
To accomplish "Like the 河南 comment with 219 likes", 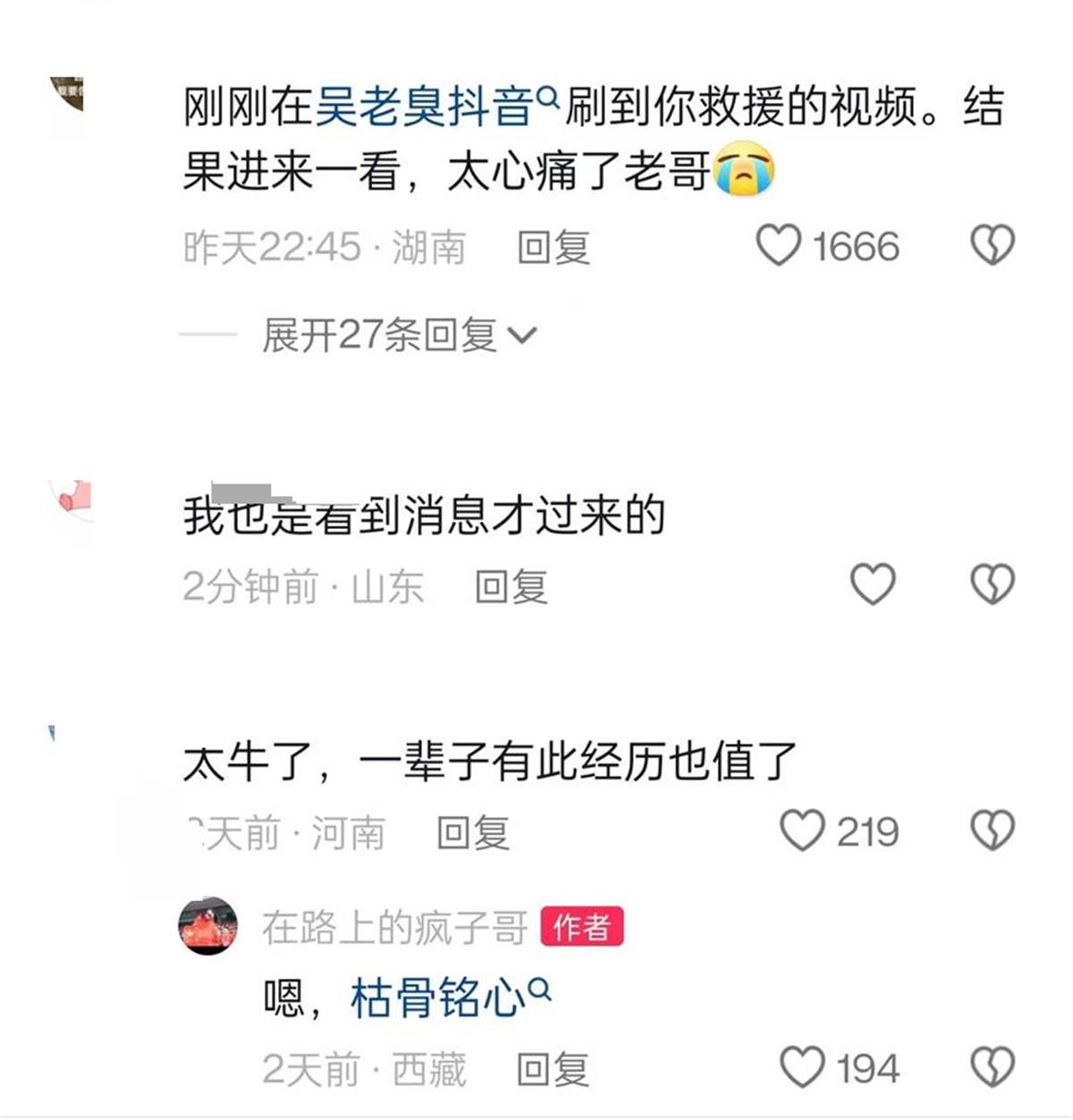I will click(802, 831).
